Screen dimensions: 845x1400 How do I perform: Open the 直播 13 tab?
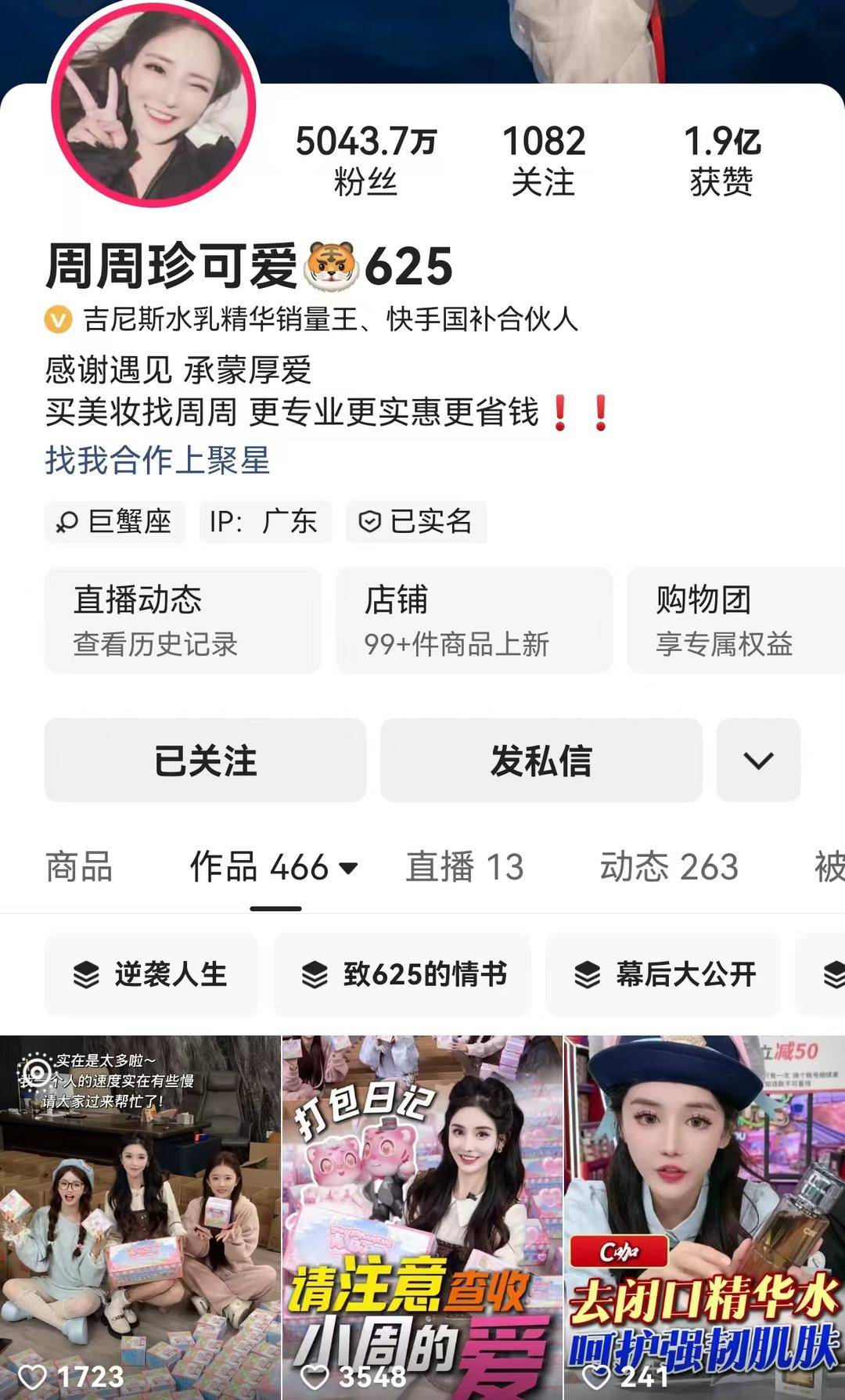tap(463, 867)
